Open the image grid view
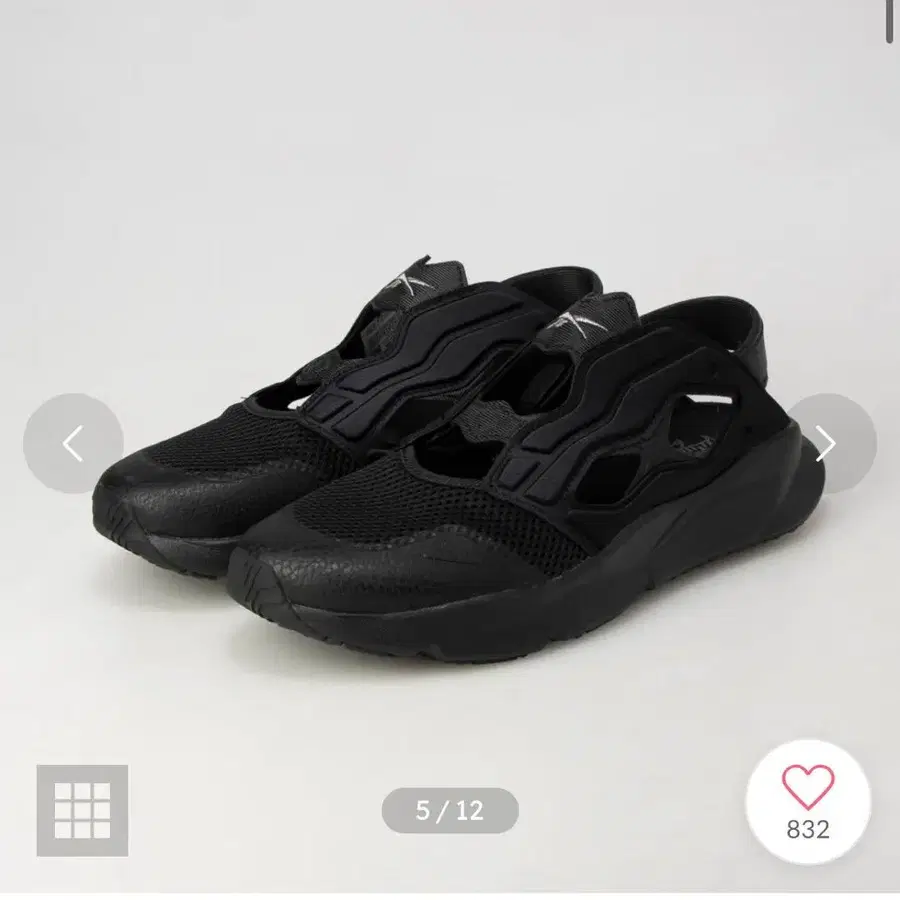 click(82, 810)
